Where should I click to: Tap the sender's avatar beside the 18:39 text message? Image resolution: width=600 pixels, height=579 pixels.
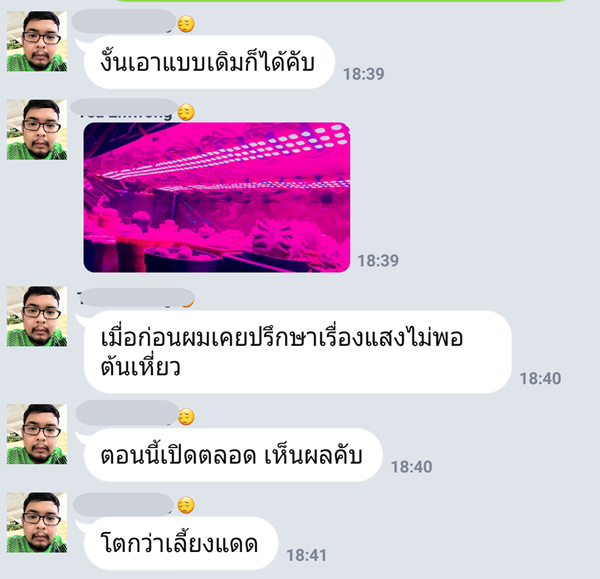click(x=37, y=42)
